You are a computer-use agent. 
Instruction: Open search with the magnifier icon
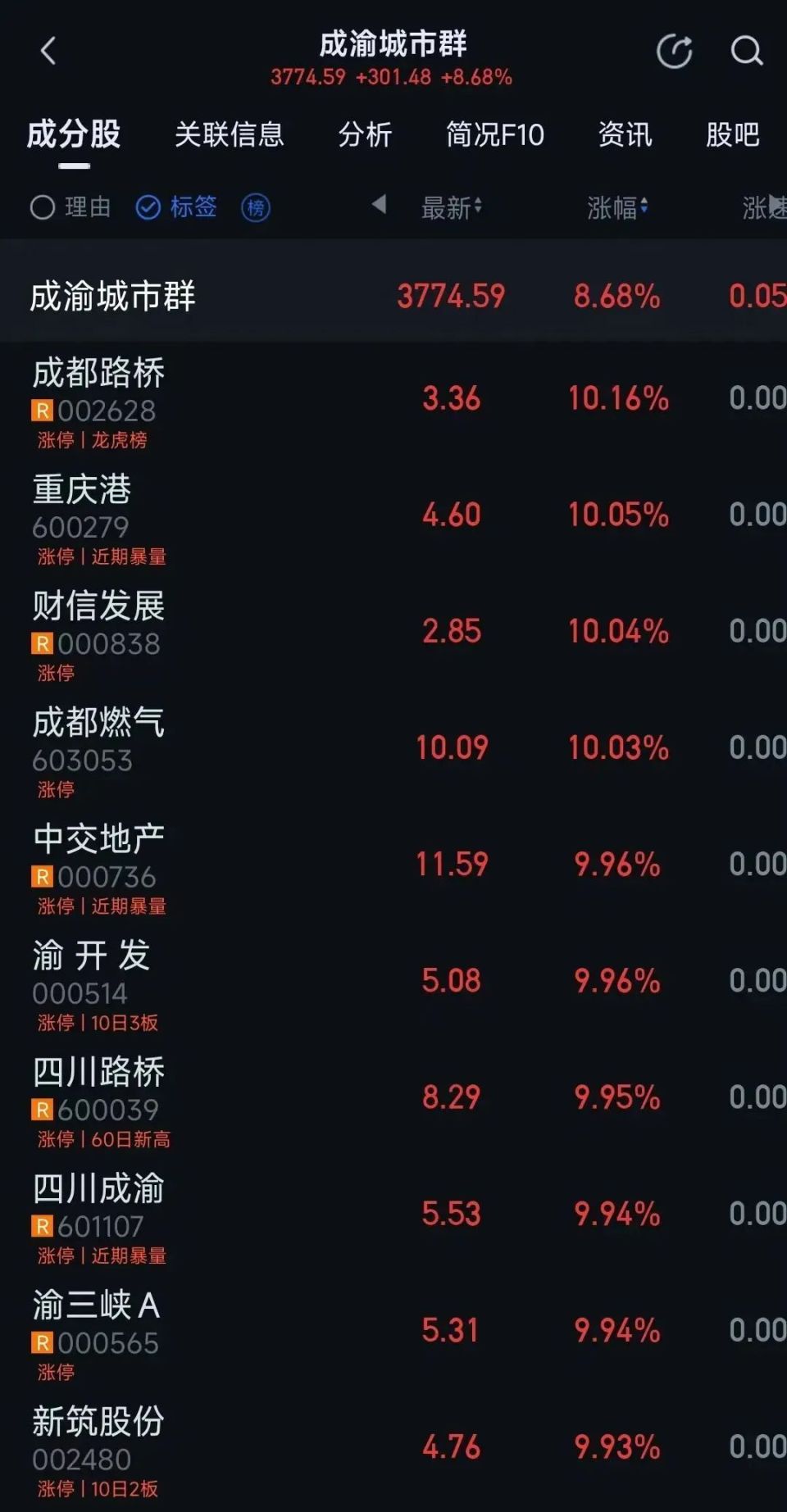coord(746,51)
